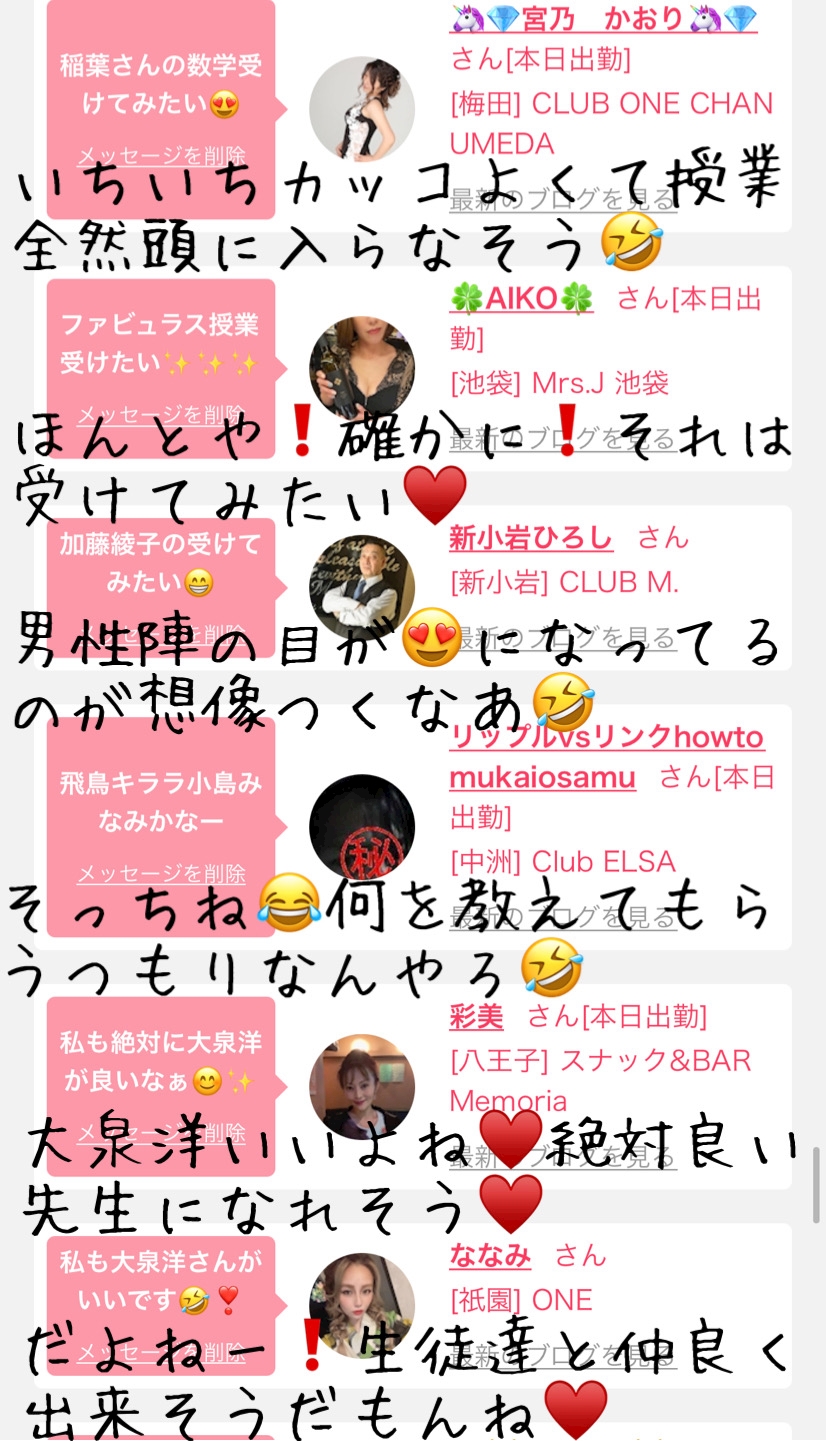The width and height of the screenshot is (827, 1441).
Task: Open AIKO's profile name link
Action: [522, 298]
